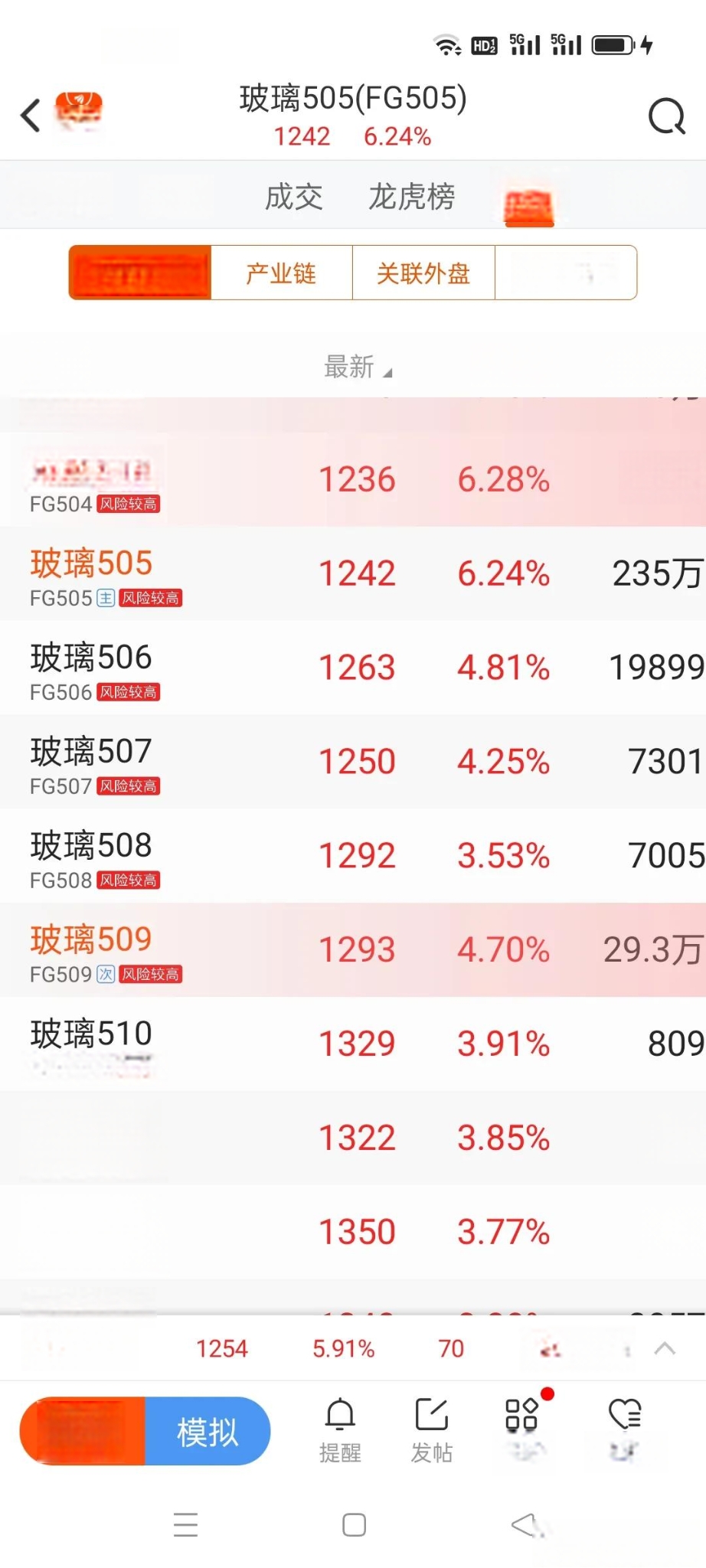Open the 玻璃509 contract row
The height and width of the screenshot is (1568, 706).
point(353,950)
